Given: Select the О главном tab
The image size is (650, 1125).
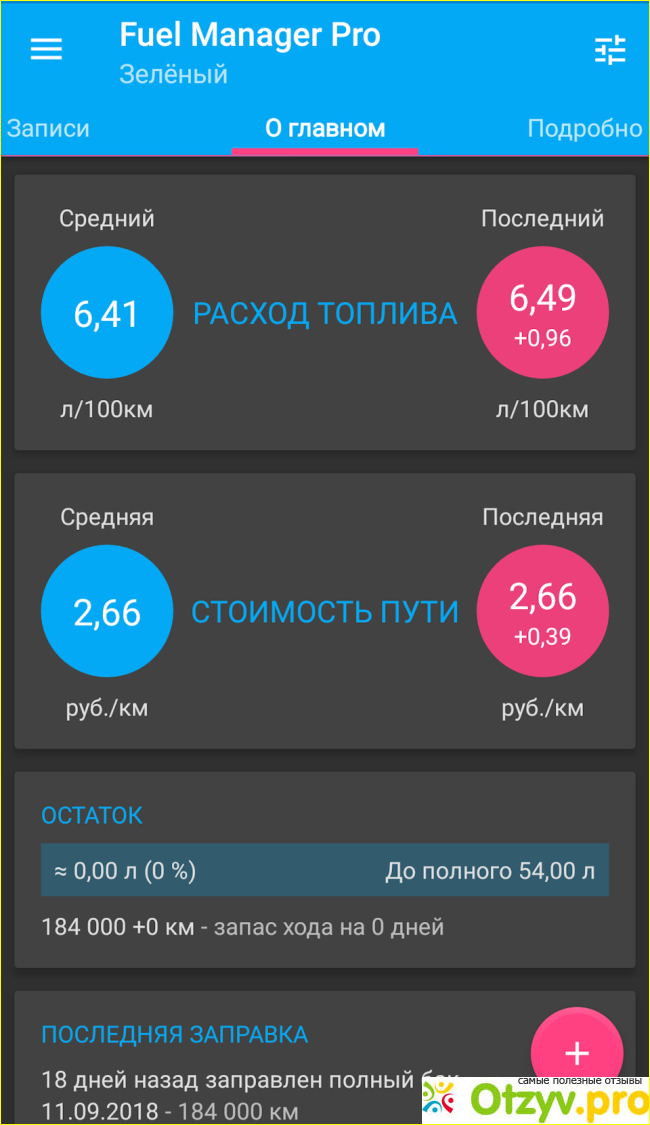Looking at the screenshot, I should pyautogui.click(x=325, y=128).
